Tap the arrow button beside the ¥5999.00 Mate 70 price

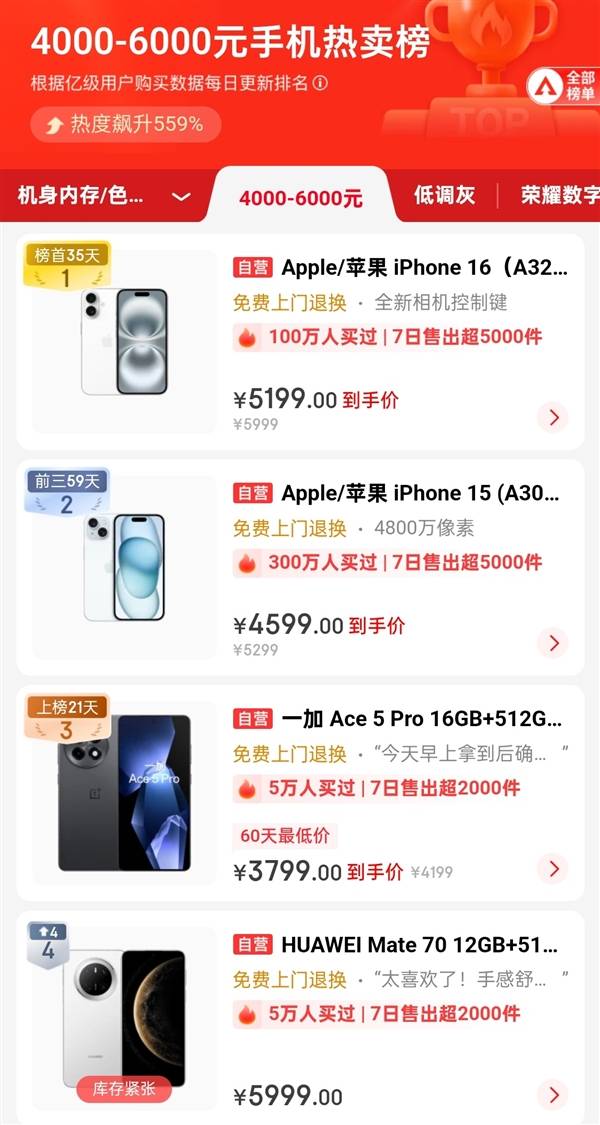pyautogui.click(x=553, y=1094)
